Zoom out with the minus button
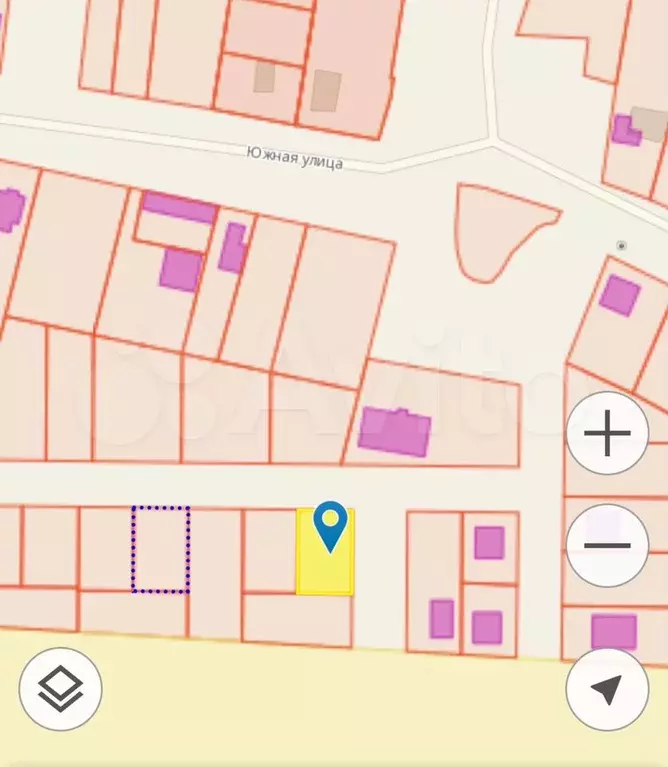The image size is (668, 767). click(607, 545)
